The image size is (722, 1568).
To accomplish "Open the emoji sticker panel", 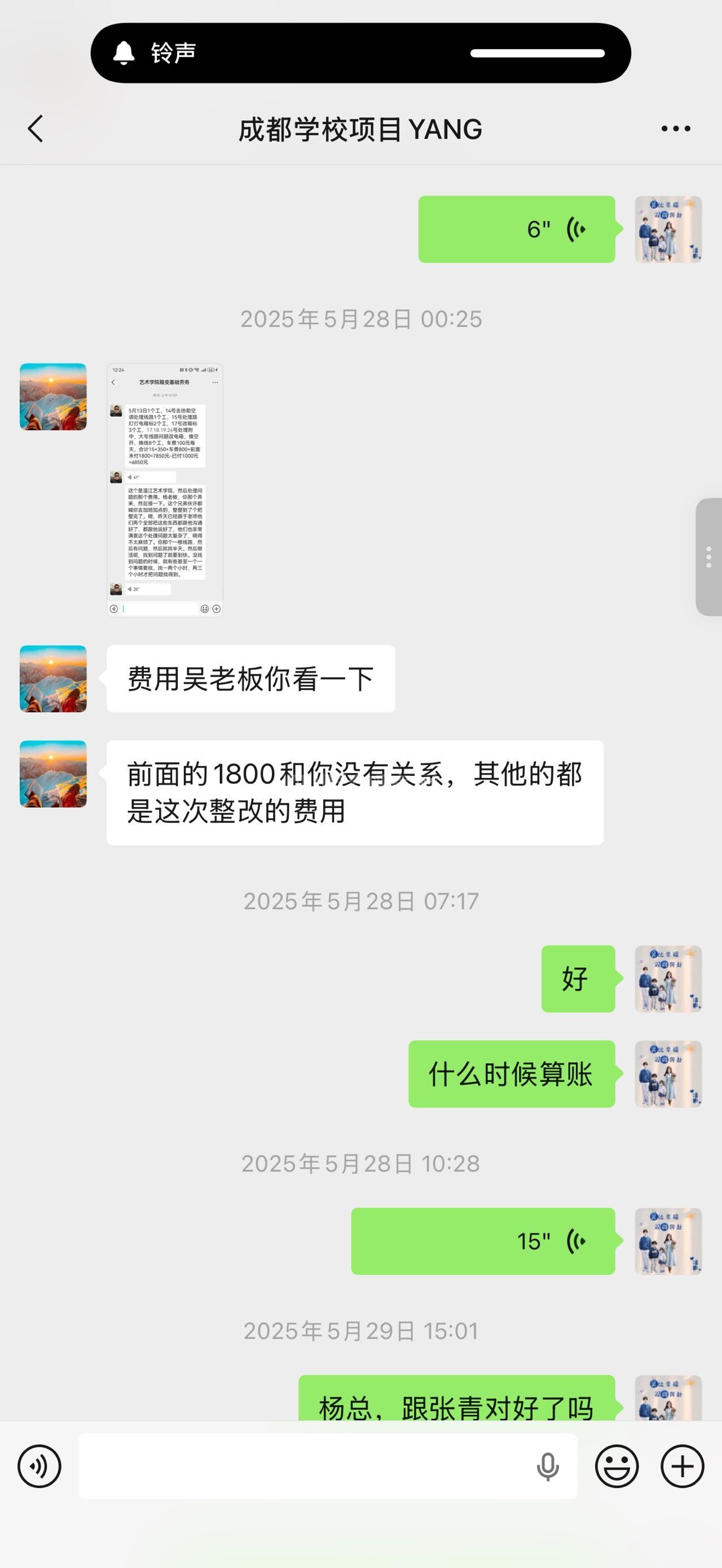I will coord(617,1467).
